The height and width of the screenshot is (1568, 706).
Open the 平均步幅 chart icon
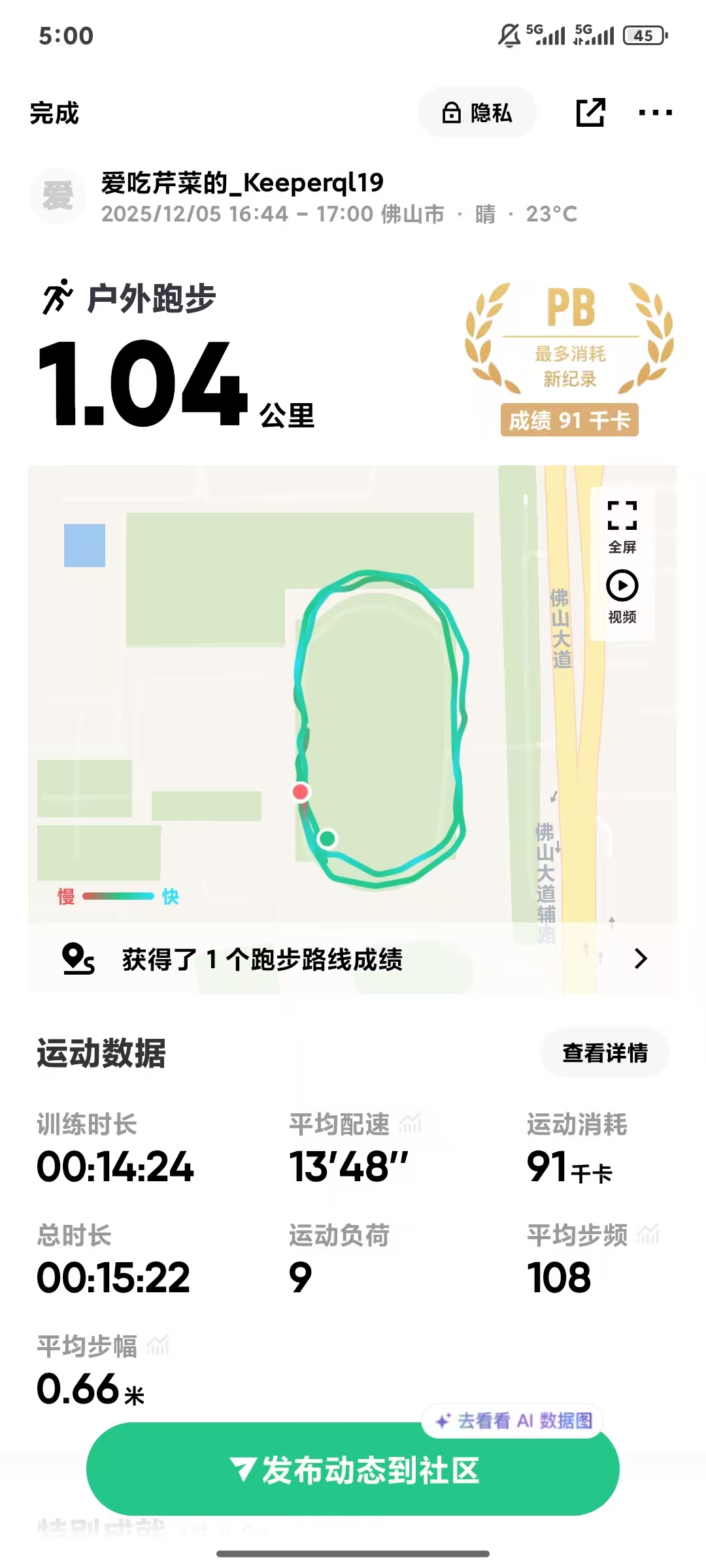[x=158, y=1345]
